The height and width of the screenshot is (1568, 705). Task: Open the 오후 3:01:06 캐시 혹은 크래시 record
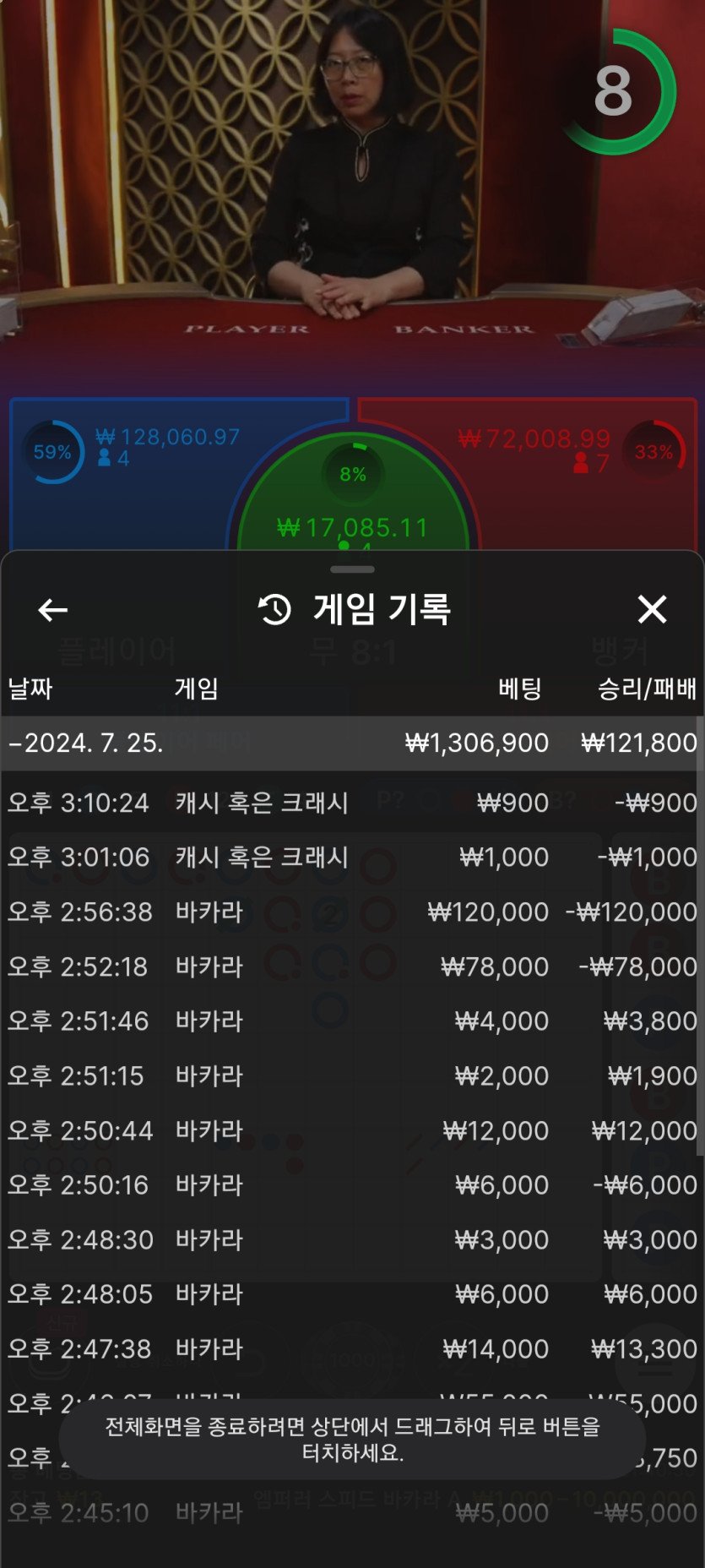352,857
